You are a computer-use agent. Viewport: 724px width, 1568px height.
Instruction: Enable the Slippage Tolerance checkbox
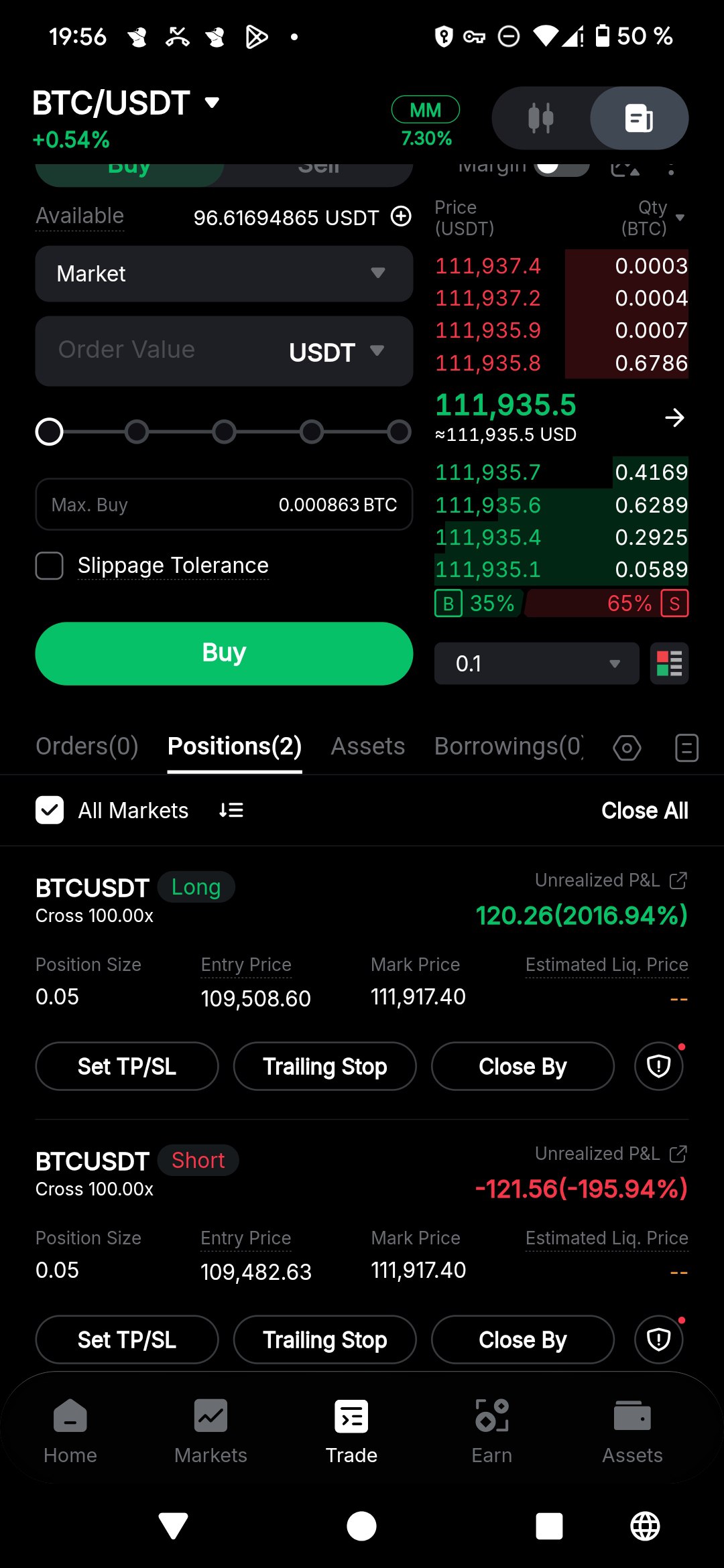[x=50, y=566]
